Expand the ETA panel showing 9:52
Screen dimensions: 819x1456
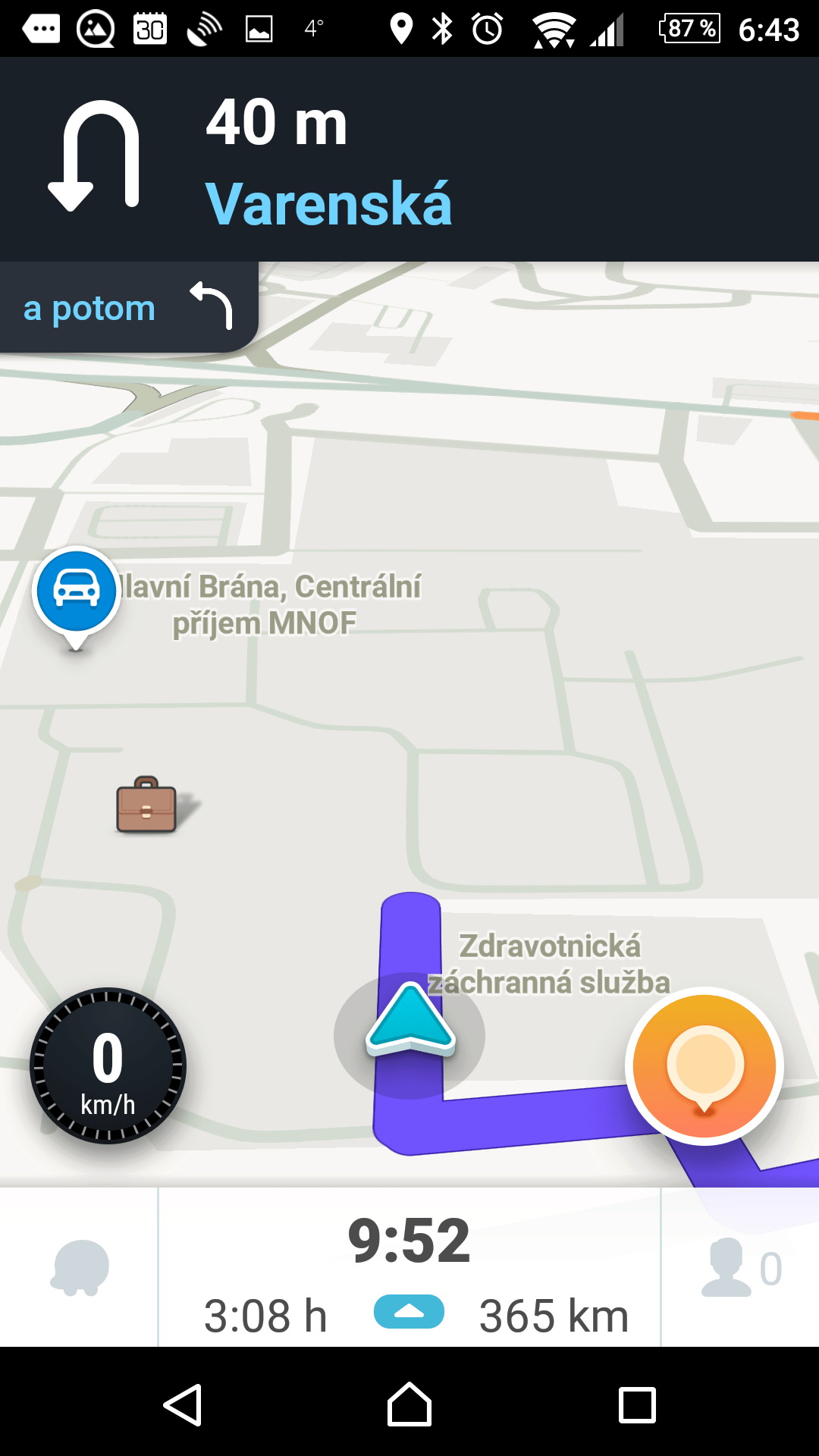coord(409,1267)
